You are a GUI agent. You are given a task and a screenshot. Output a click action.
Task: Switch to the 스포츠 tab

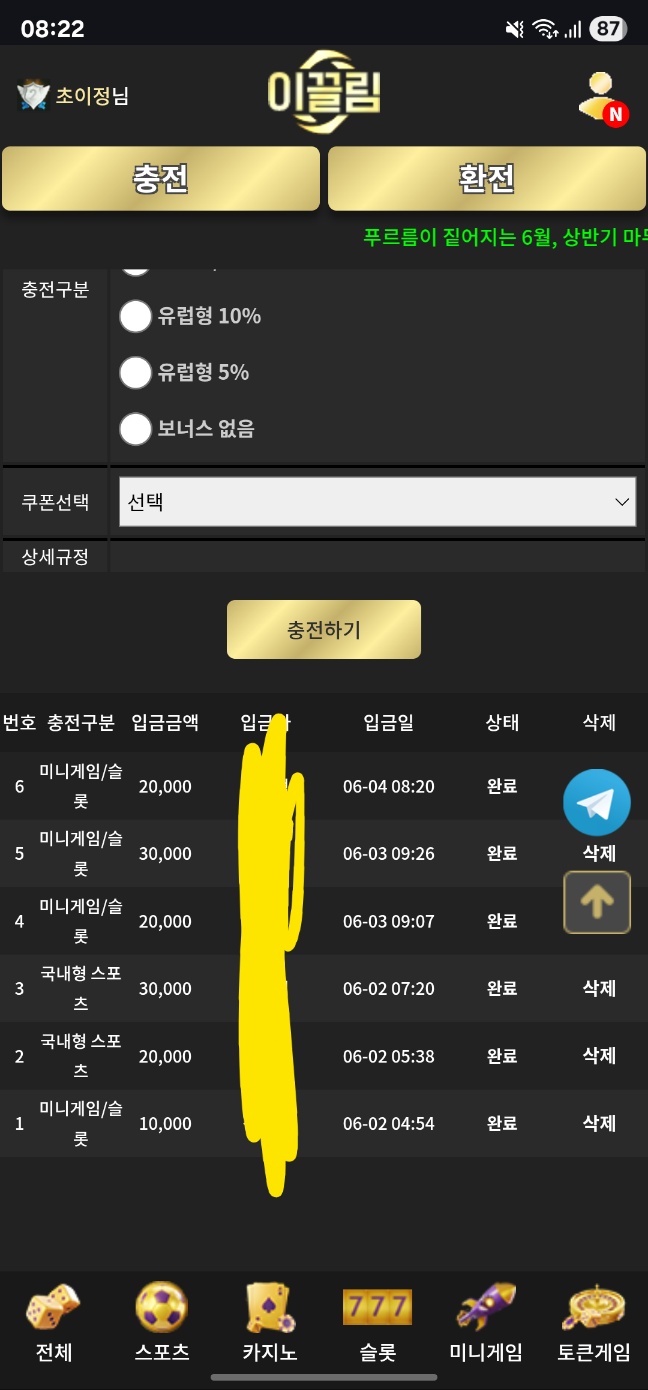coord(162,1322)
